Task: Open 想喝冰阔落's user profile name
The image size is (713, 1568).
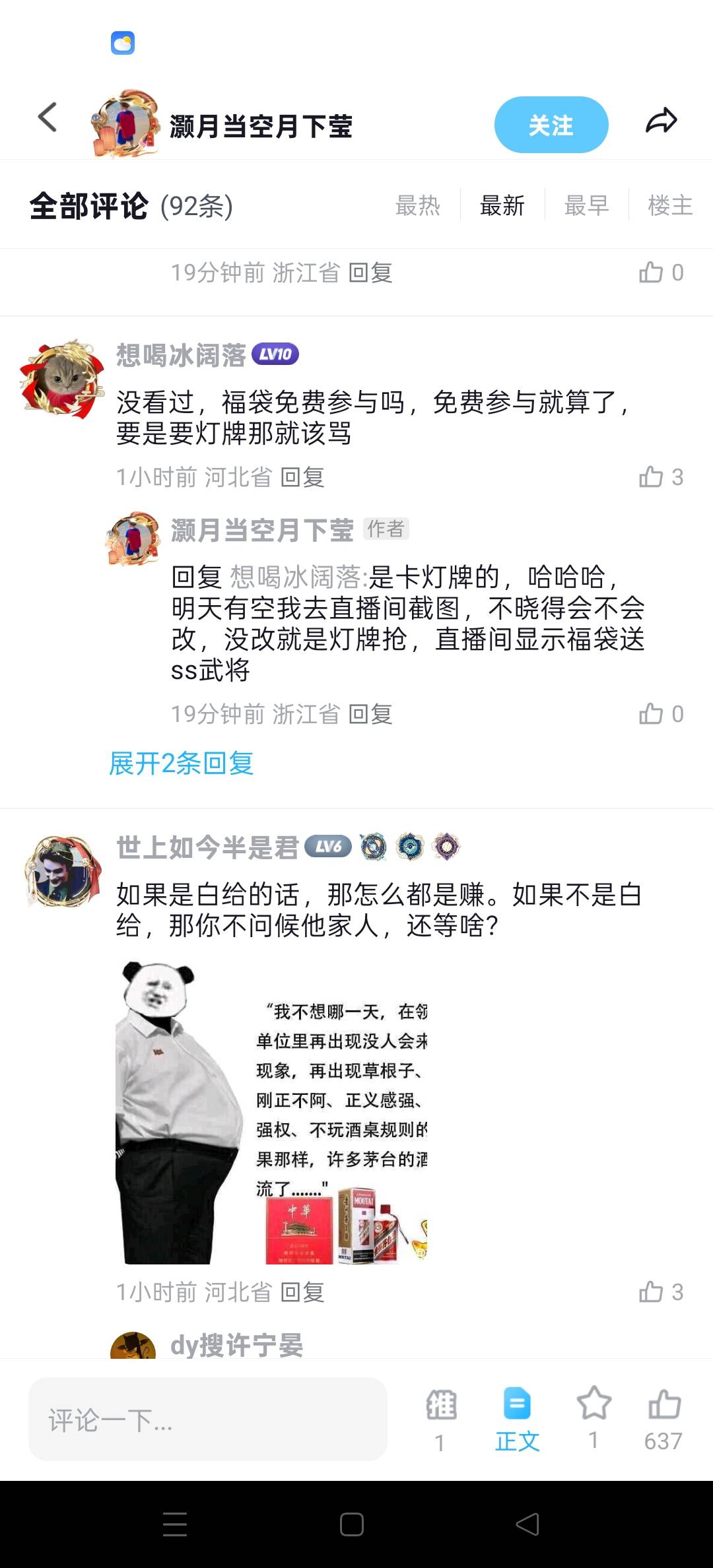Action: click(x=181, y=356)
